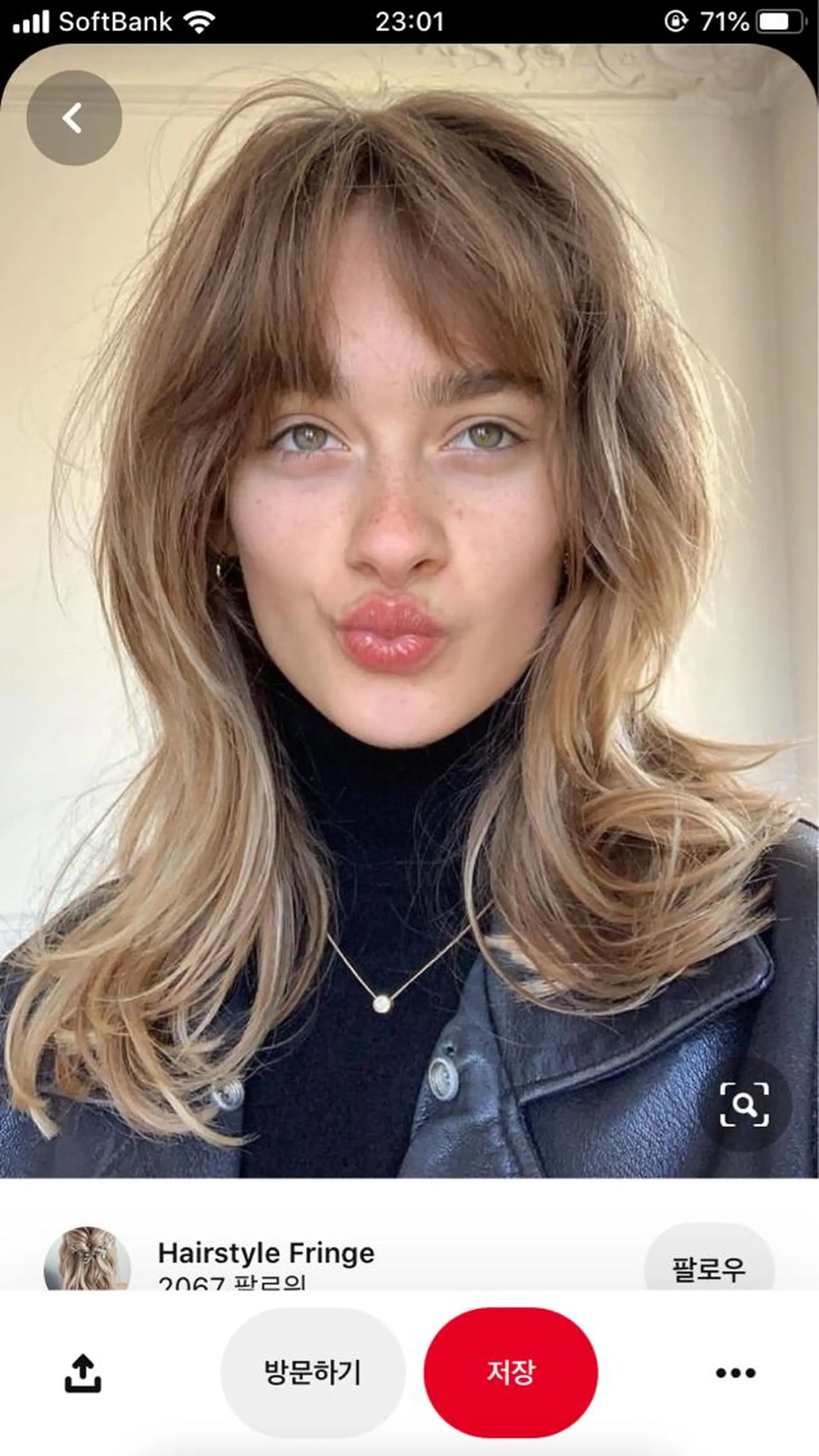Open the pin image in full view
This screenshot has height=1456, width=819.
(x=409, y=622)
